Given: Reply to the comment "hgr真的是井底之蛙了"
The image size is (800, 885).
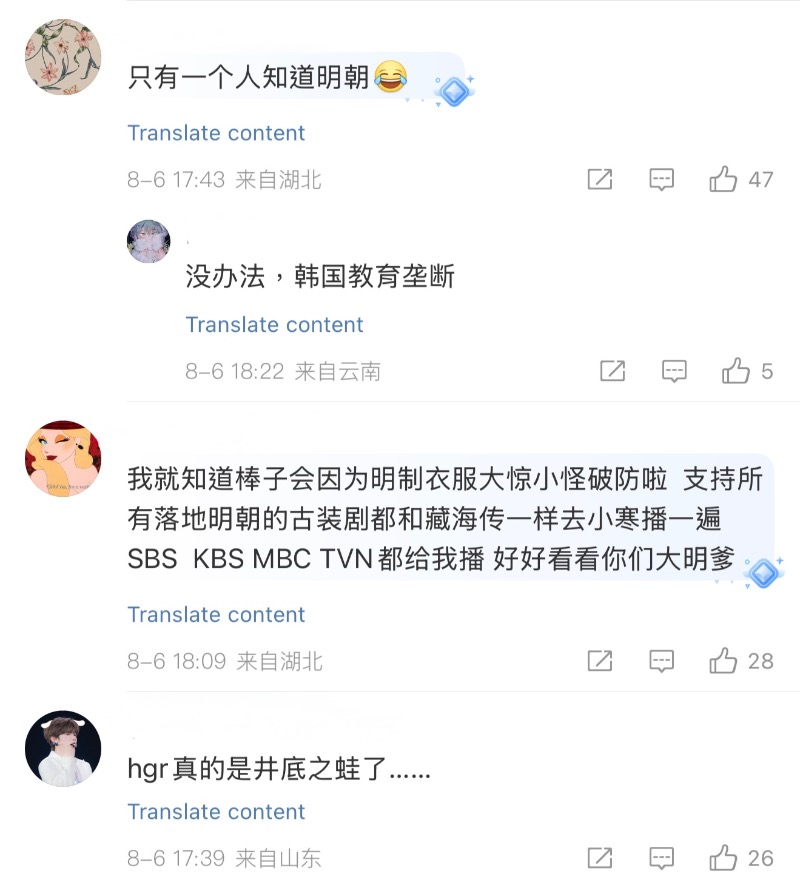Looking at the screenshot, I should click(x=661, y=858).
